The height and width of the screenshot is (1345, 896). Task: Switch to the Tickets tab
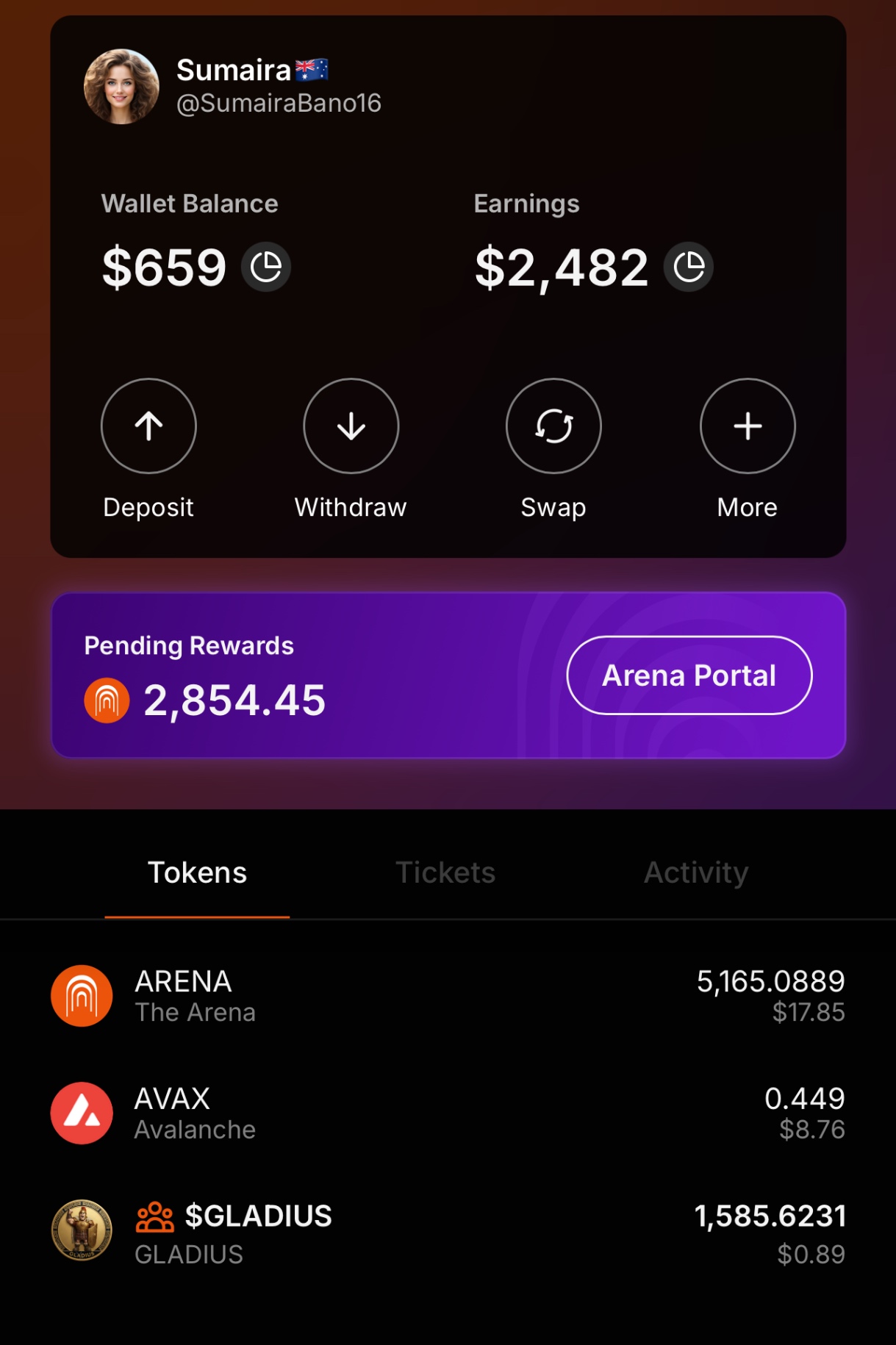(x=445, y=872)
